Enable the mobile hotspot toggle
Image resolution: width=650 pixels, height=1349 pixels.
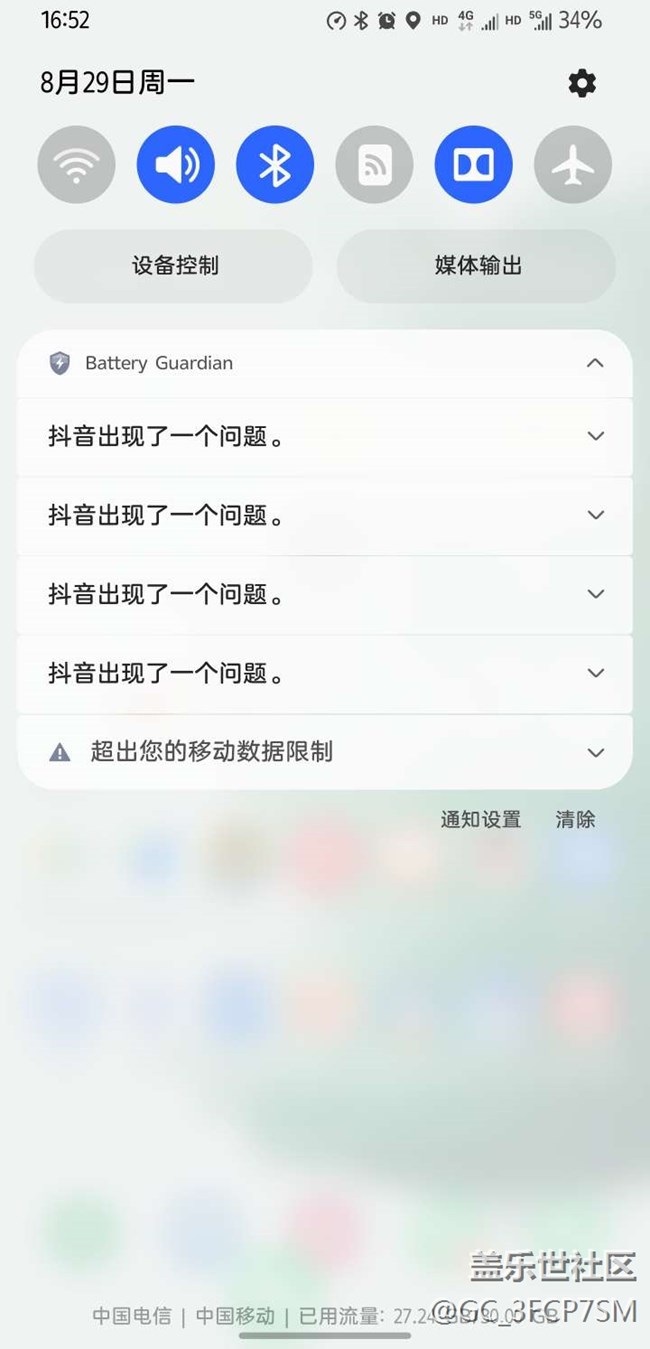tap(374, 165)
